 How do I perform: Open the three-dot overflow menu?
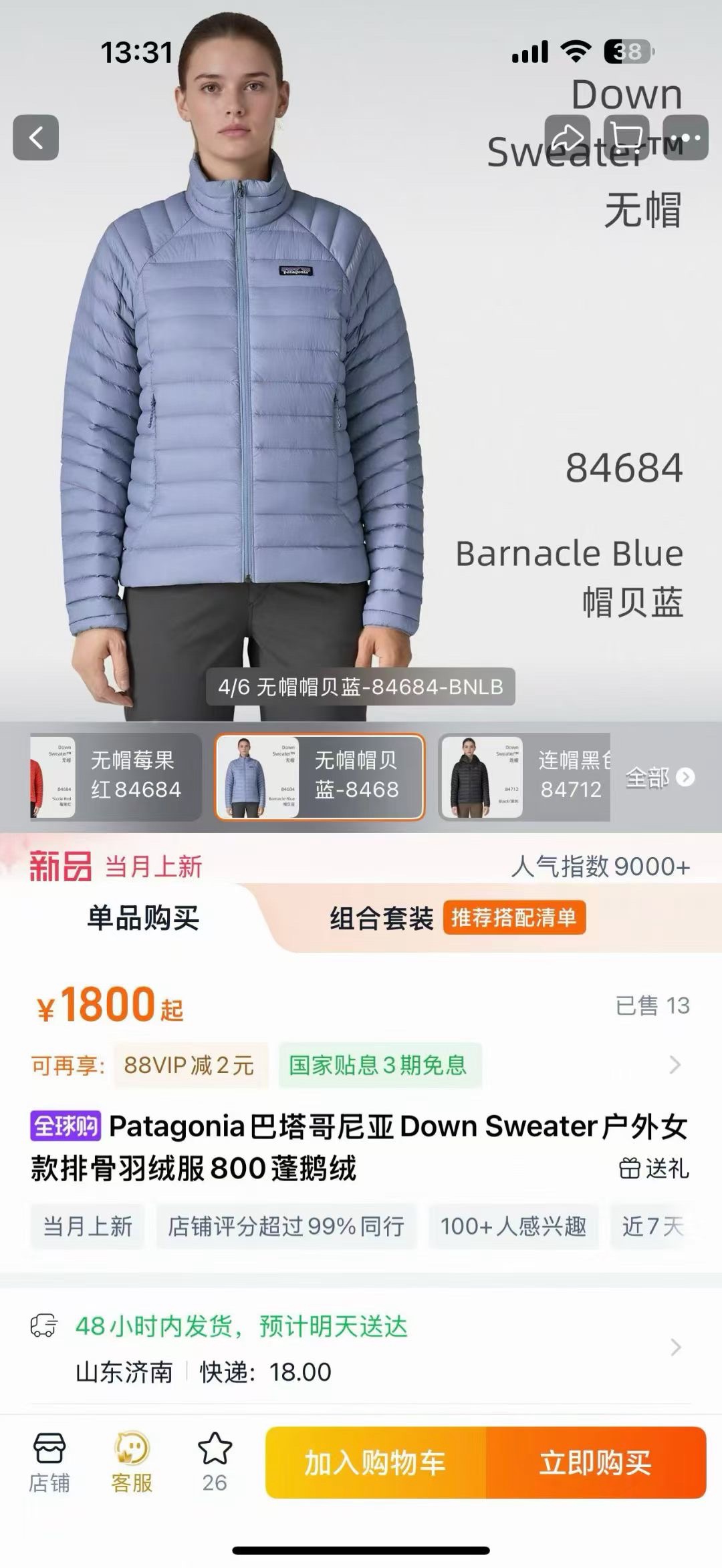(x=685, y=138)
